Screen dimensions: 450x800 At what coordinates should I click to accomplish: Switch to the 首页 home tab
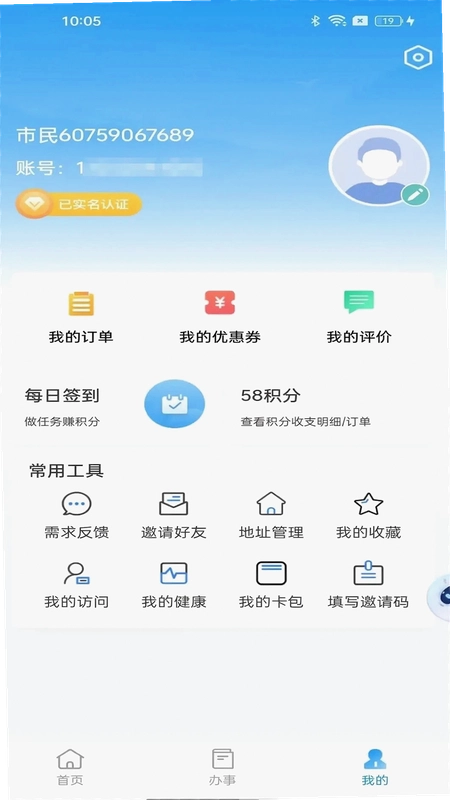click(70, 767)
